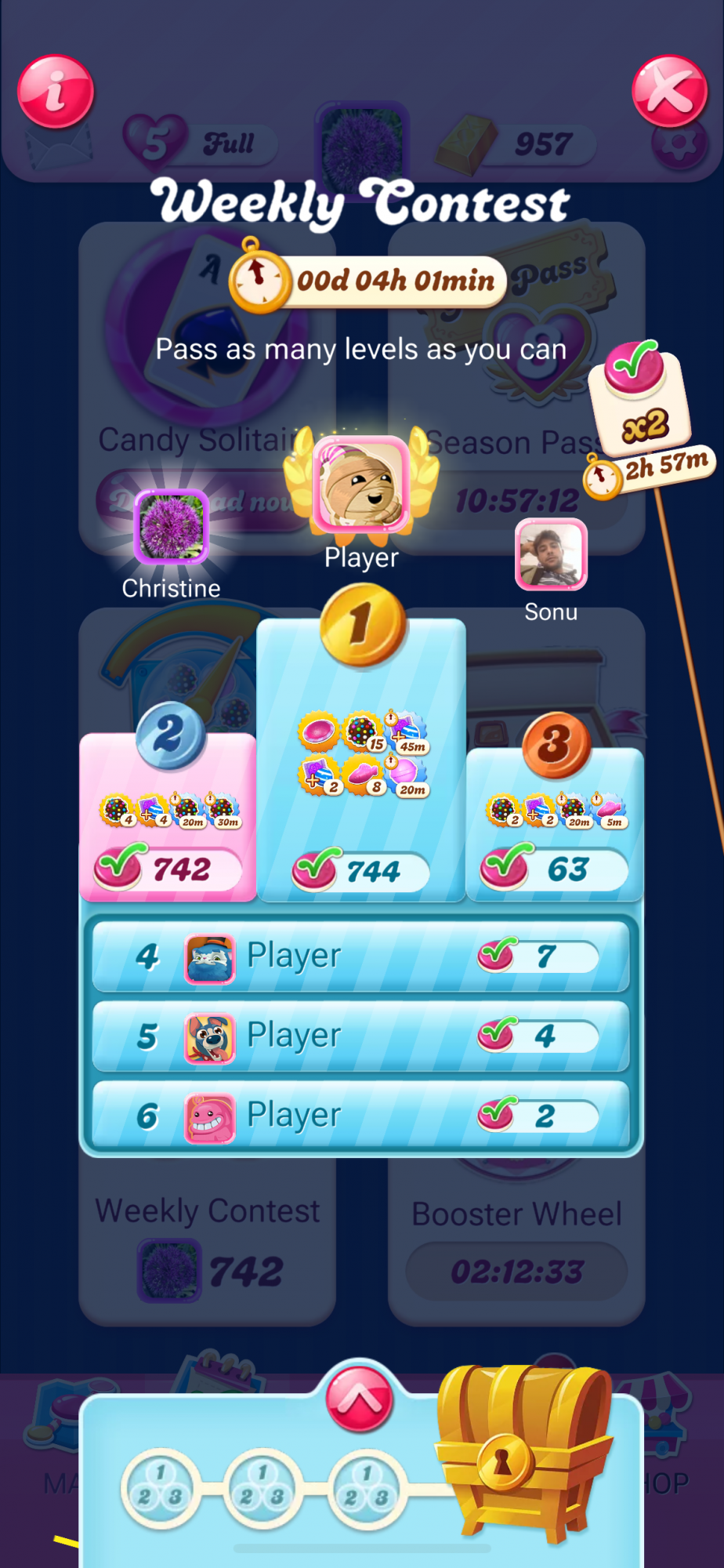Viewport: 724px width, 1568px height.
Task: Close the Weekly Contest popup
Action: [x=668, y=91]
